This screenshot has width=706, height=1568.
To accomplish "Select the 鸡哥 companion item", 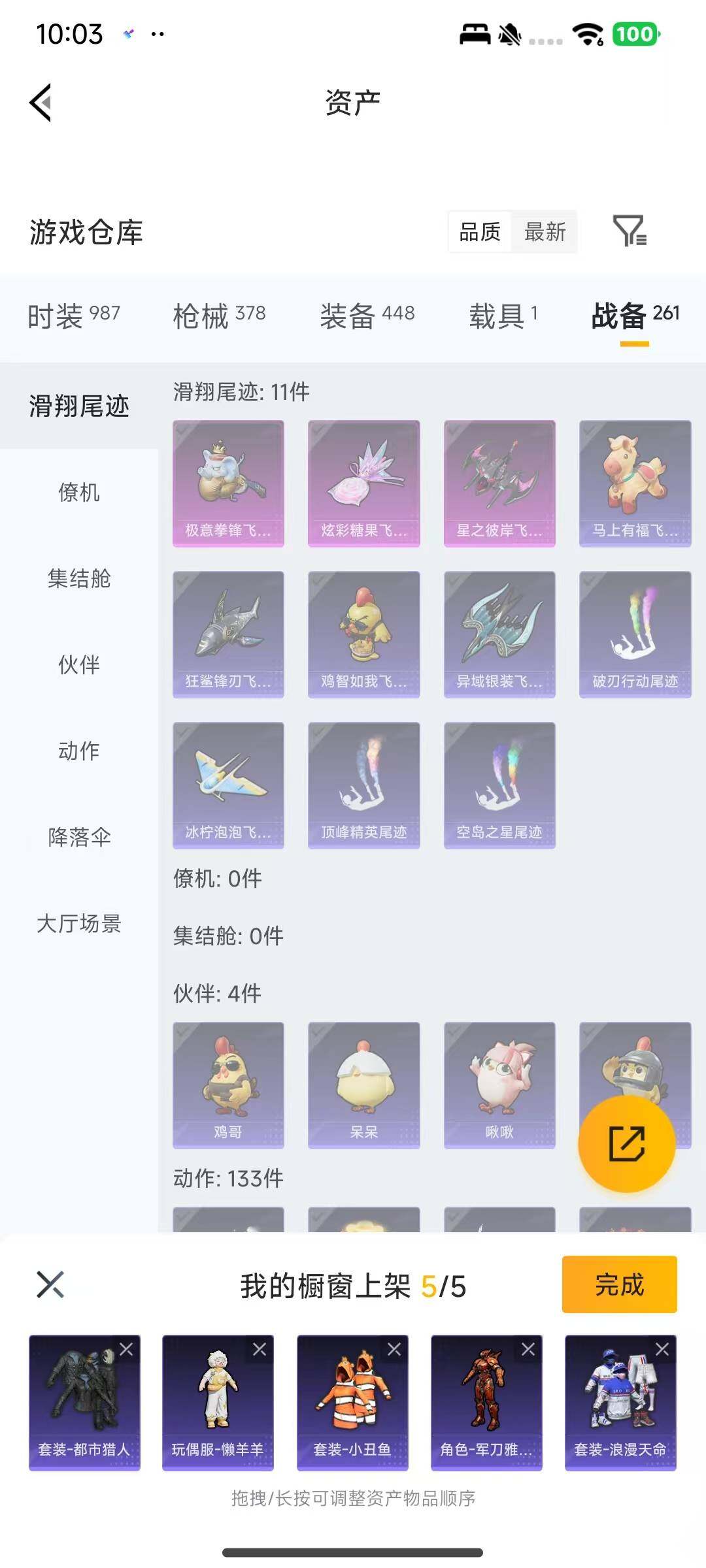I will (x=227, y=1085).
